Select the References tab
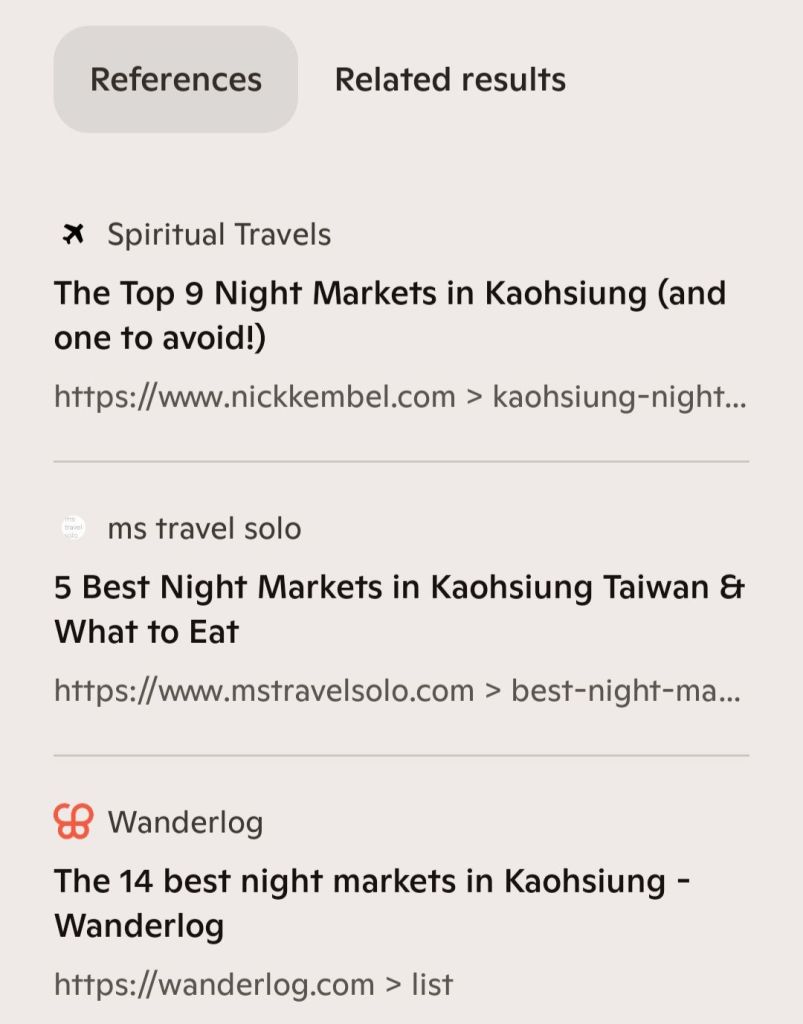 pyautogui.click(x=175, y=80)
